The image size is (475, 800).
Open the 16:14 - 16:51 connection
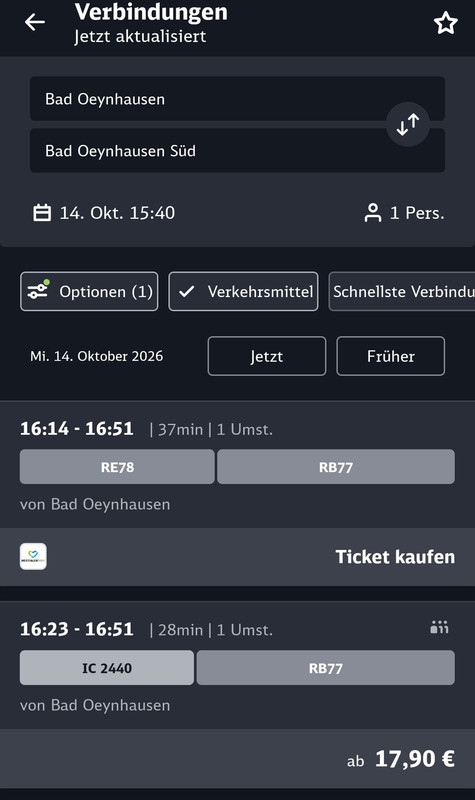(x=237, y=465)
